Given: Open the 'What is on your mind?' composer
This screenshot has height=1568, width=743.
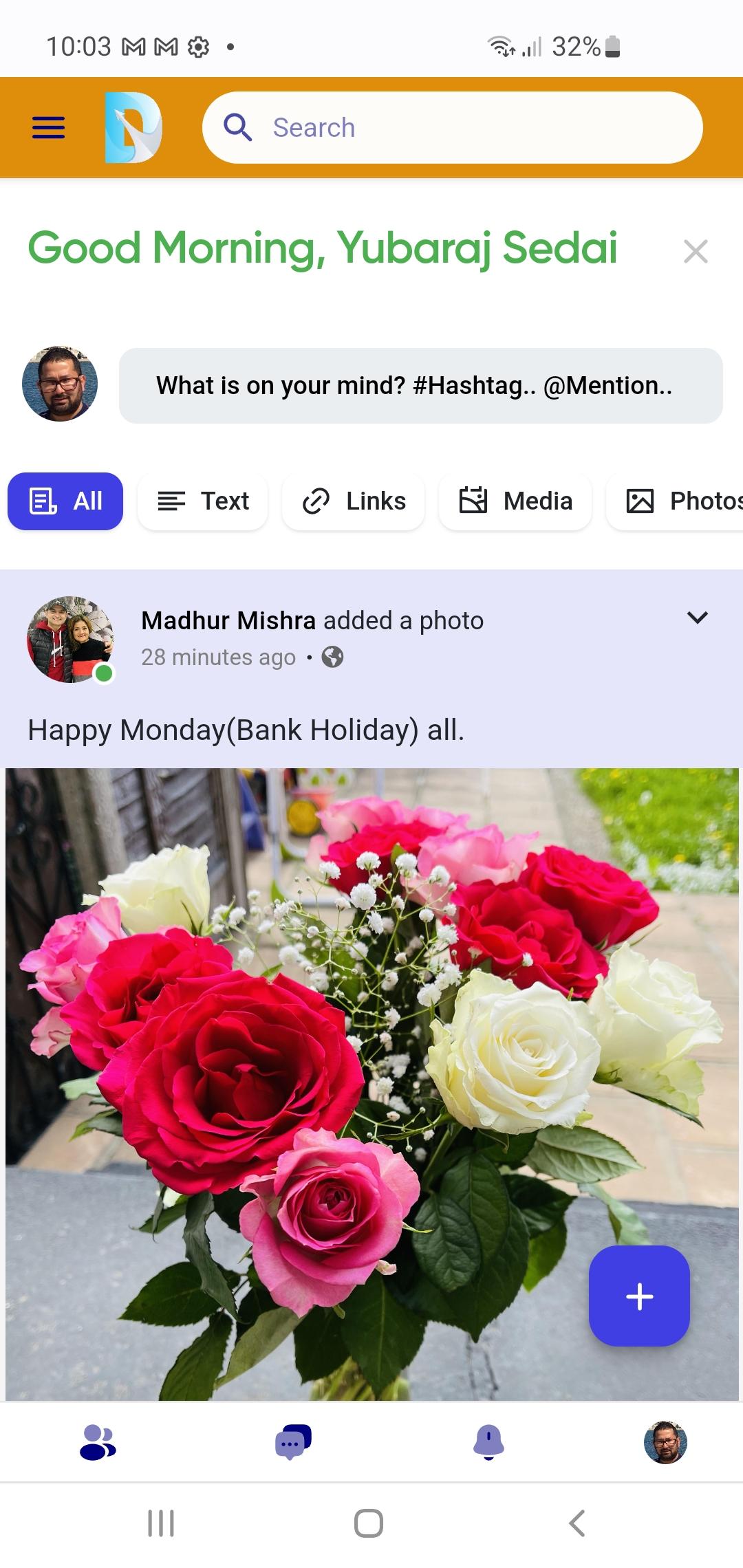Looking at the screenshot, I should (420, 386).
